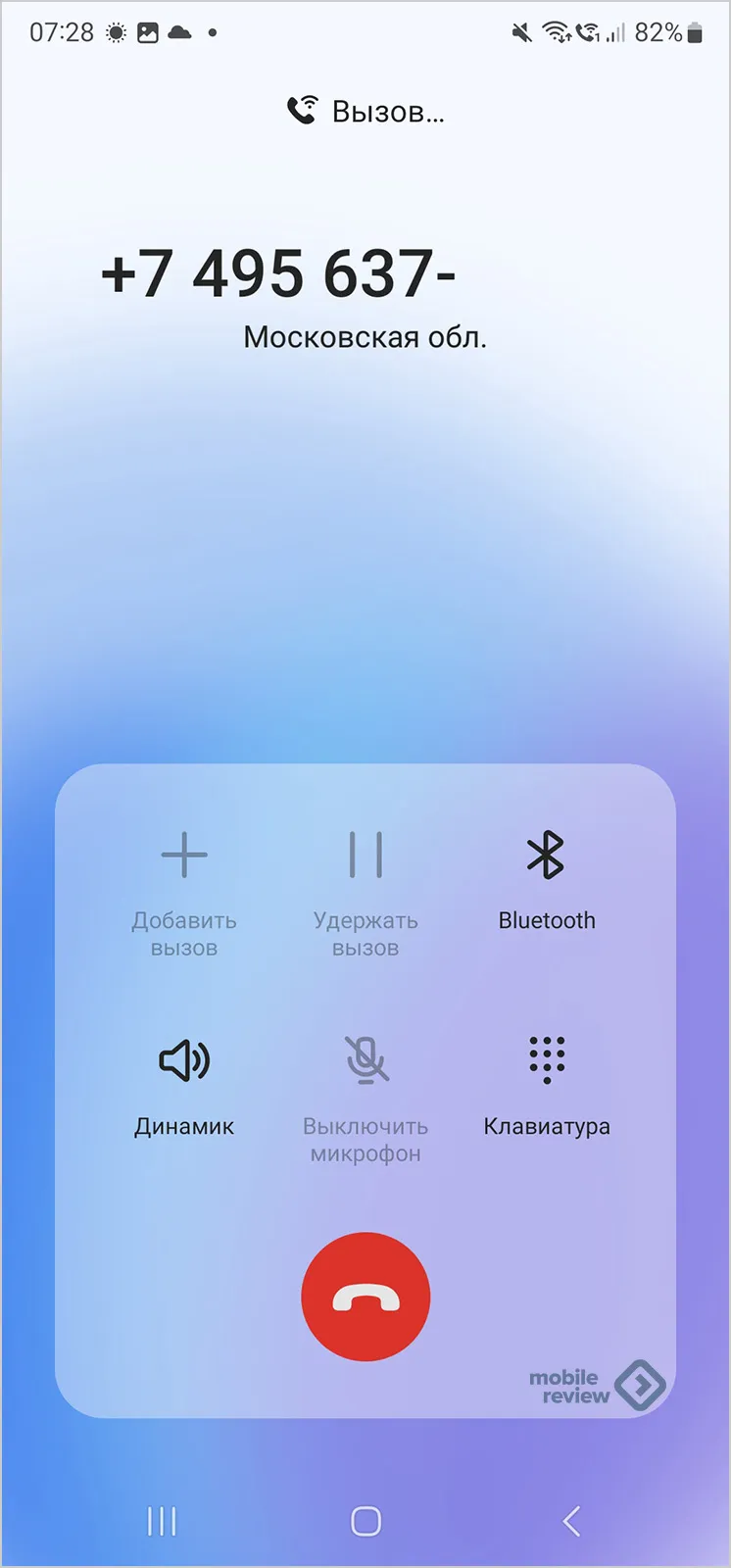The height and width of the screenshot is (1568, 731).
Task: Tap Выключить микрофон to mute
Action: pos(365,1099)
